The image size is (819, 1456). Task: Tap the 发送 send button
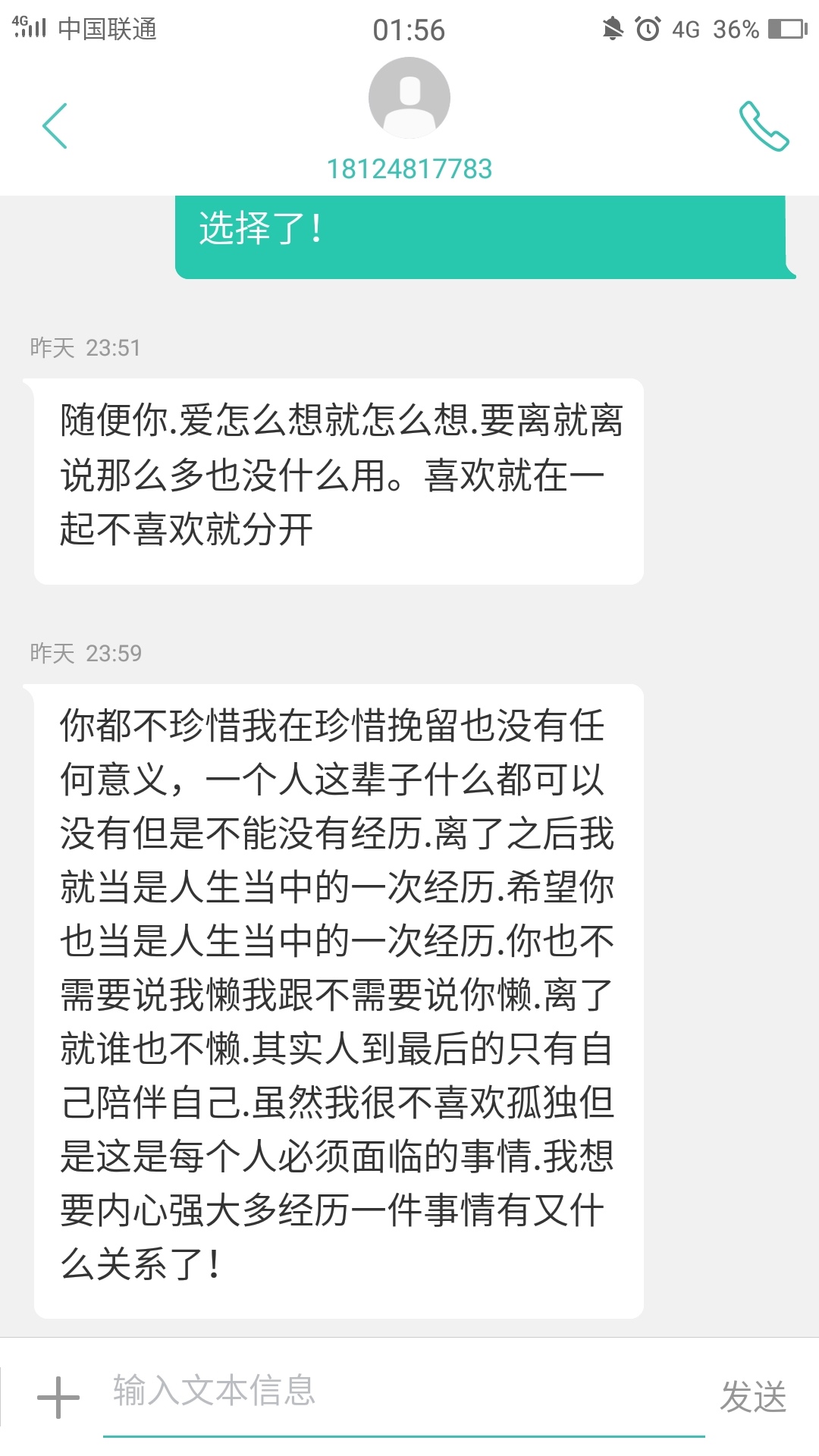(753, 1397)
